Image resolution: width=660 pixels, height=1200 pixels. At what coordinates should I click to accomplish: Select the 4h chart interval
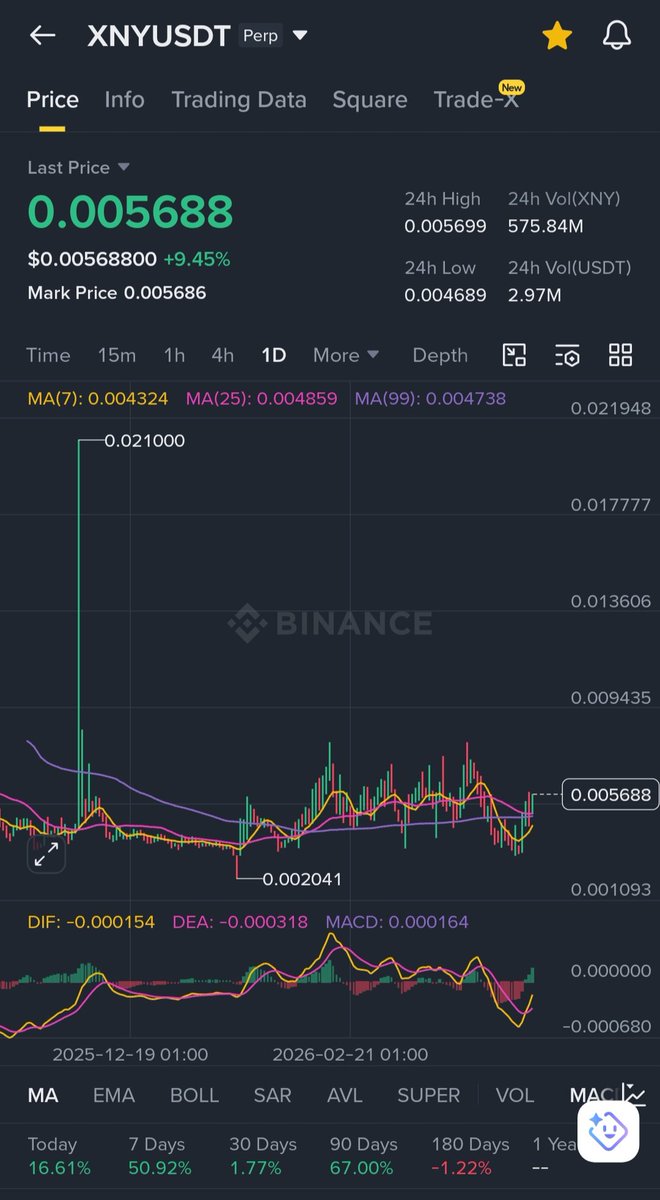[222, 355]
